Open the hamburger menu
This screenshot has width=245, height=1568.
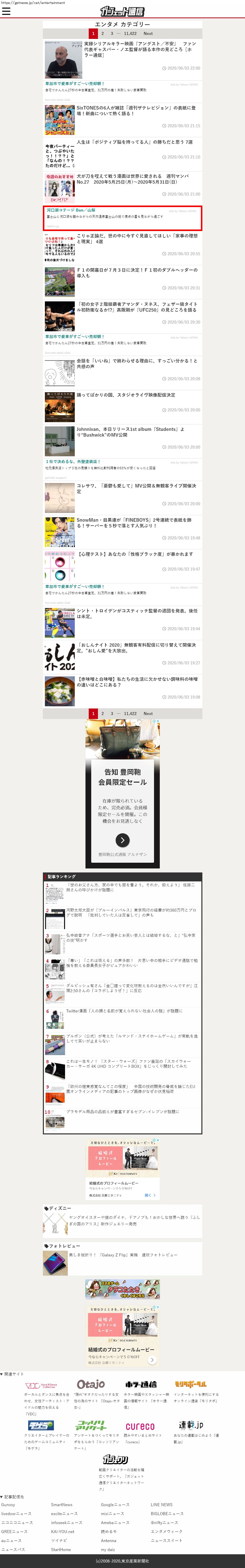(6, 11)
